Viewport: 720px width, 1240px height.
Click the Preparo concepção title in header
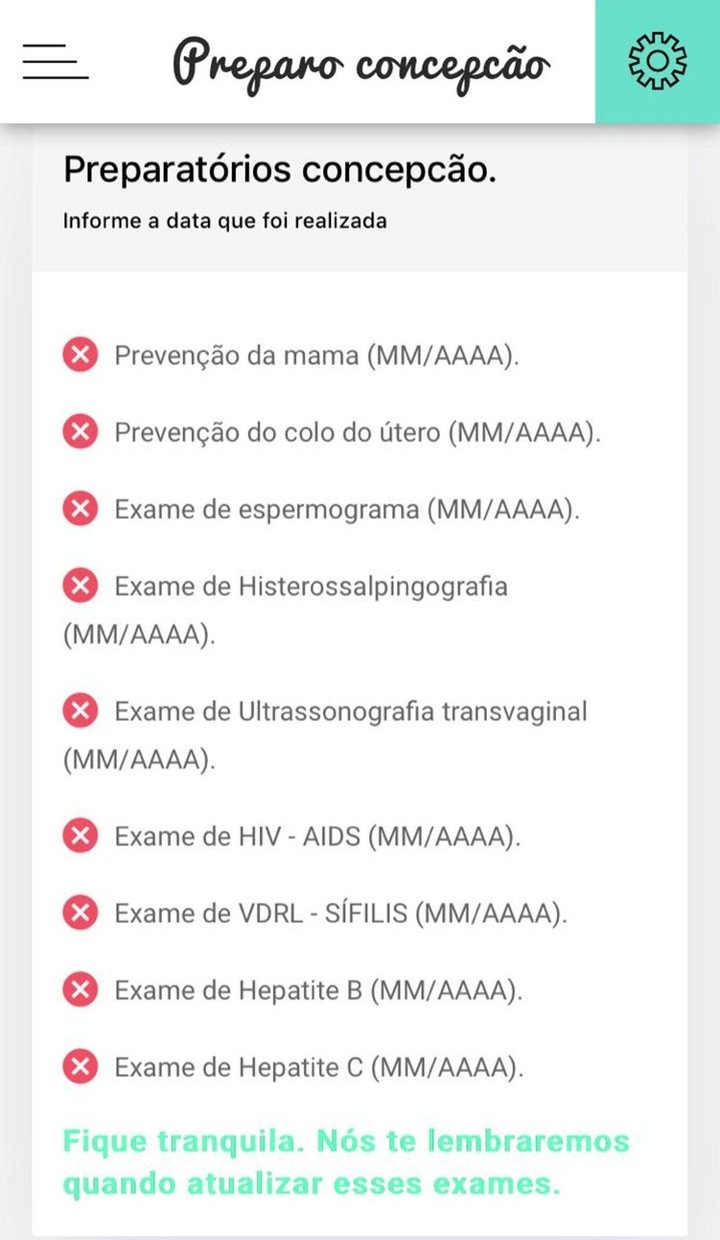point(360,63)
